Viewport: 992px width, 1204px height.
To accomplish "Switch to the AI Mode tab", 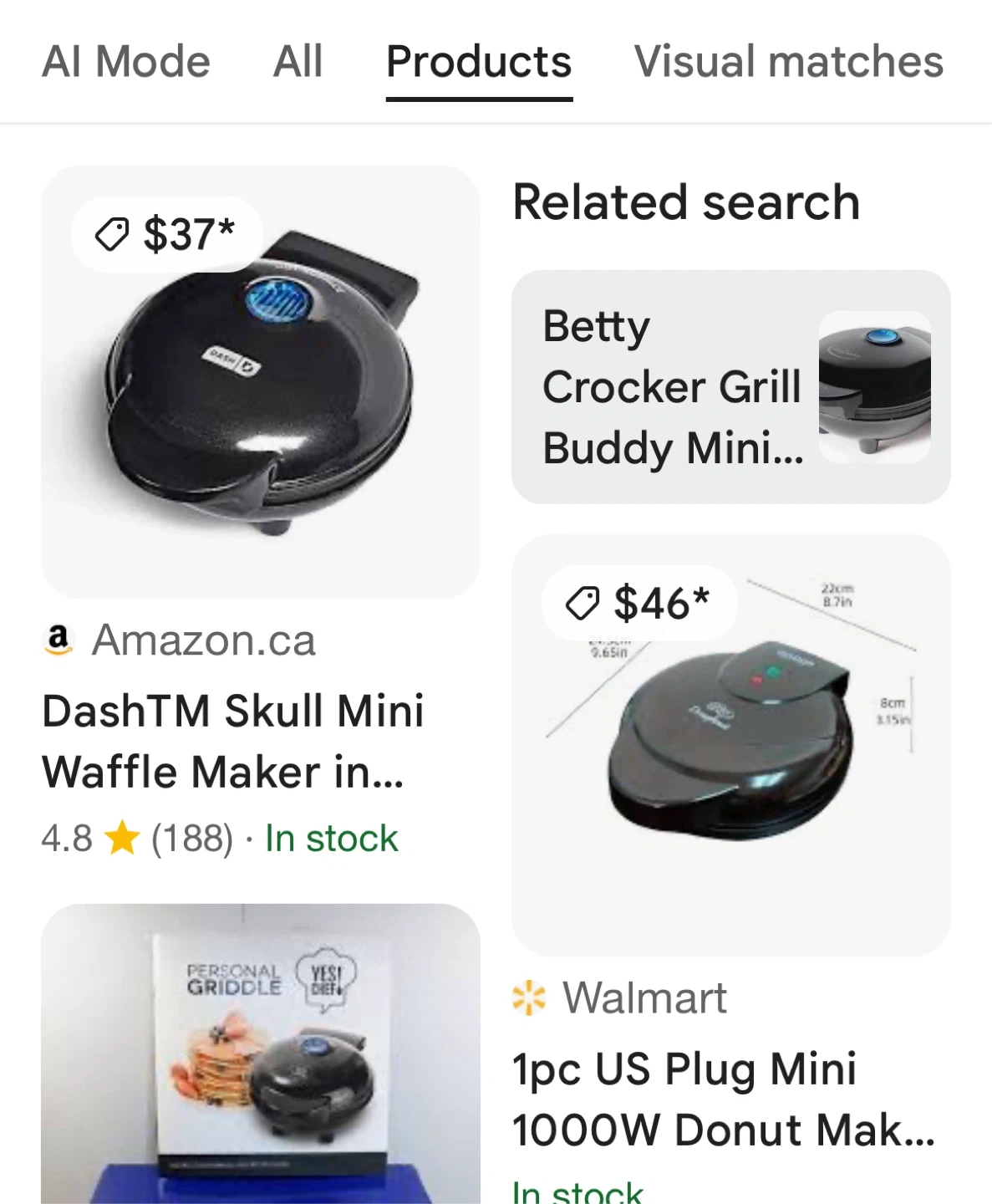I will (126, 62).
